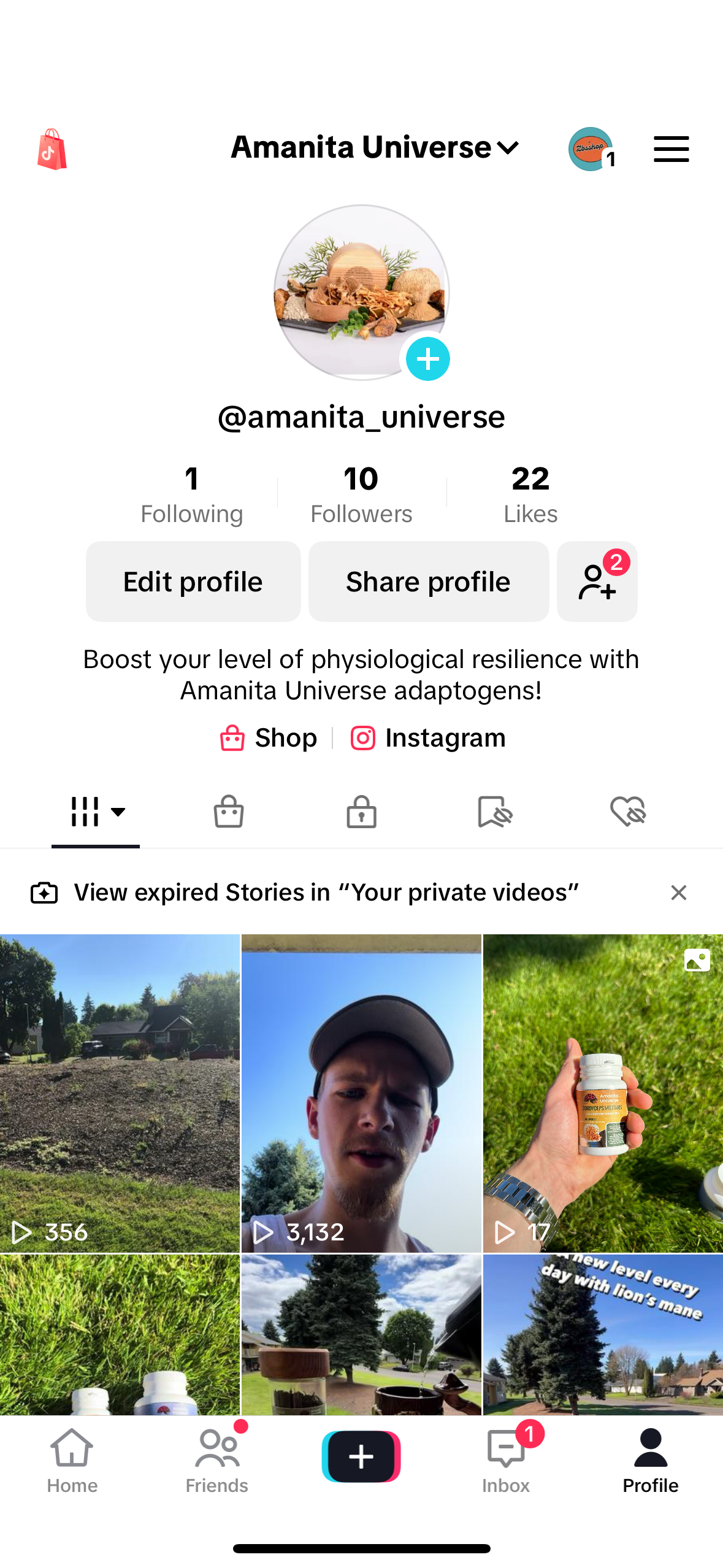Open the linked Instagram account

pyautogui.click(x=428, y=738)
